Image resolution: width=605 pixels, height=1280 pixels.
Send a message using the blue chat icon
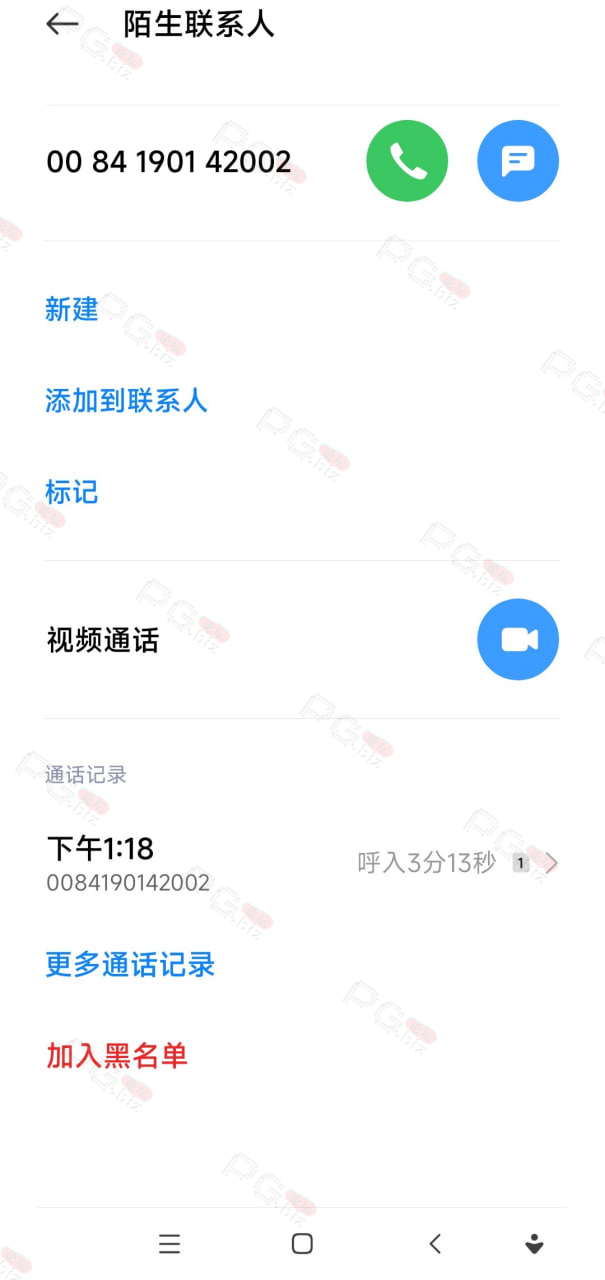pos(518,161)
